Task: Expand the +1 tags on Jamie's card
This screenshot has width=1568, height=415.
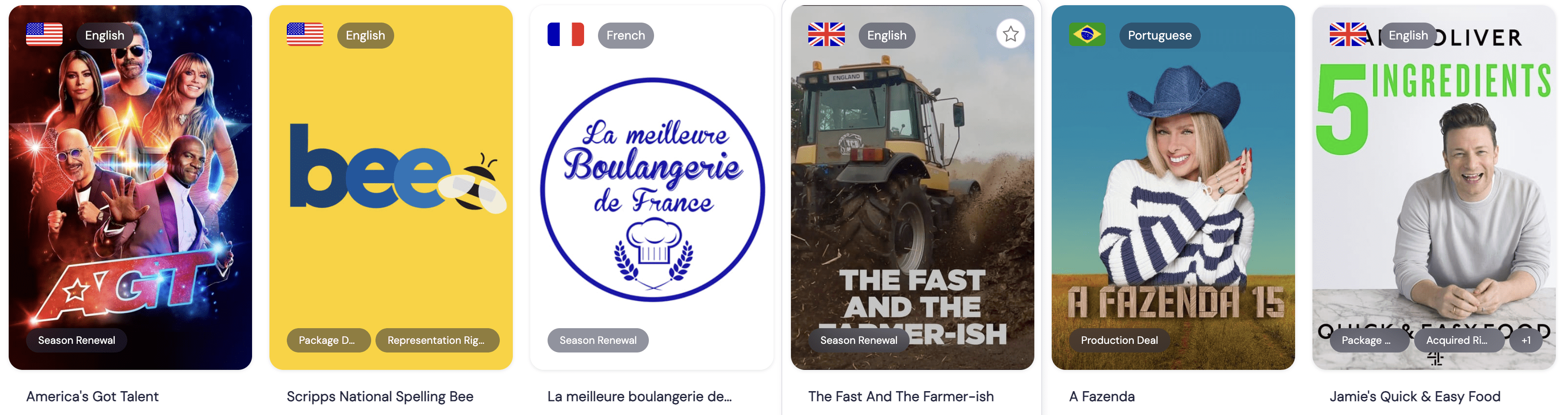Action: click(1525, 340)
